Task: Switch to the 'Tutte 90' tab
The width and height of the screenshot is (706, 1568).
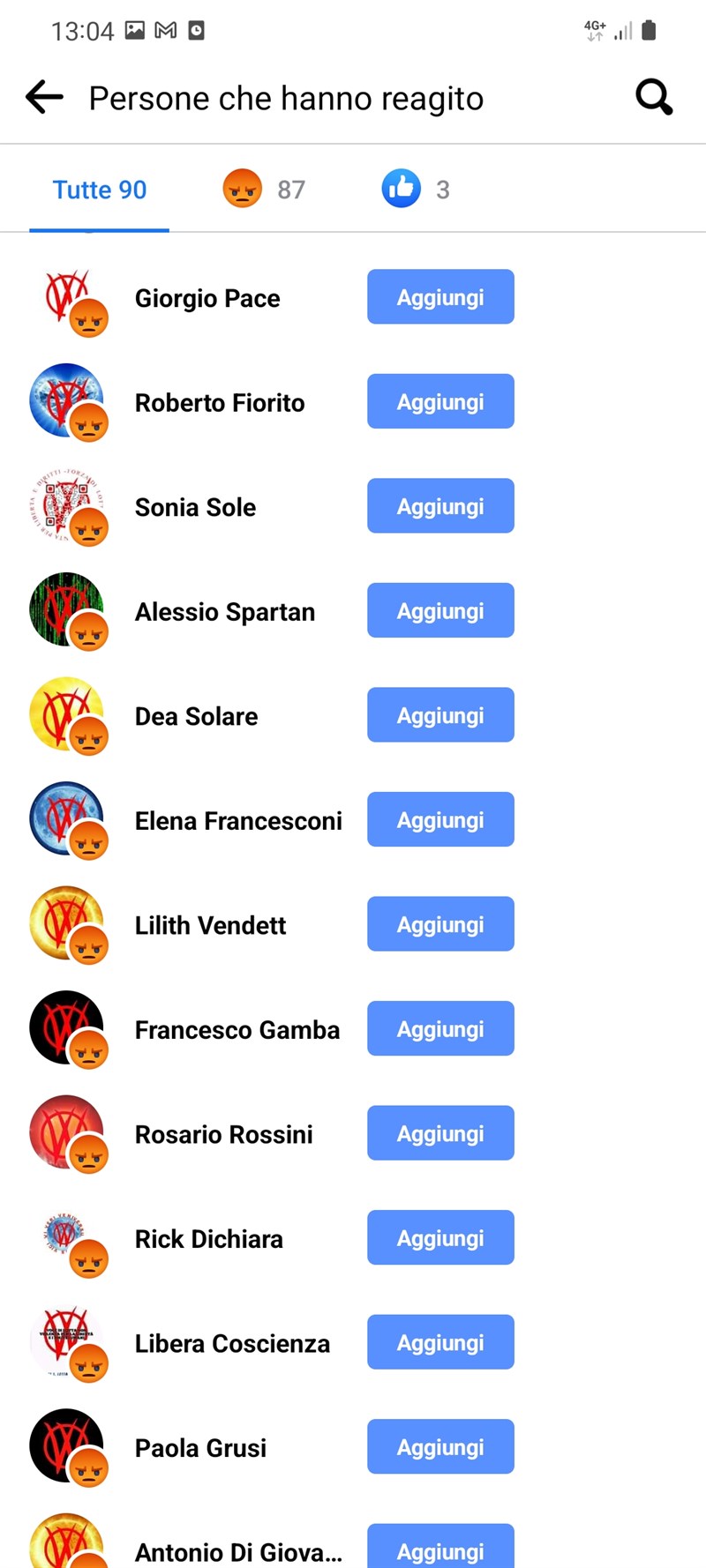Action: click(100, 189)
